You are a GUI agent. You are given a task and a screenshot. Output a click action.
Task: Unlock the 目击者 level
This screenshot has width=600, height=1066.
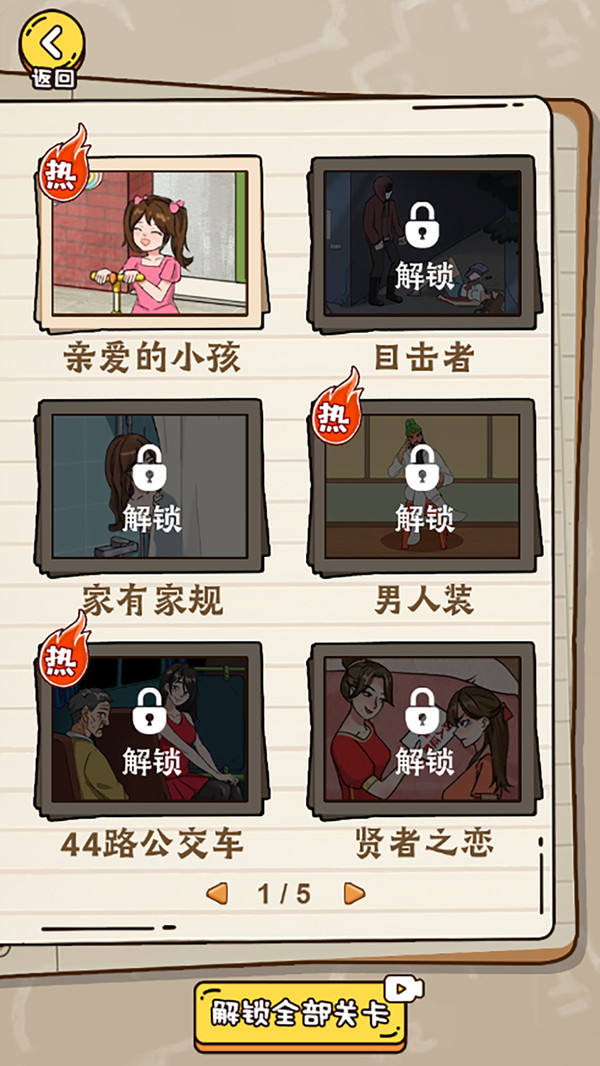424,244
